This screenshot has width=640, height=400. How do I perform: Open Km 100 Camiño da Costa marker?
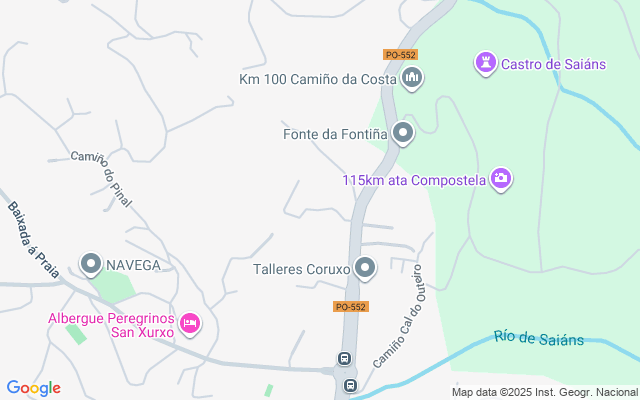(x=412, y=78)
